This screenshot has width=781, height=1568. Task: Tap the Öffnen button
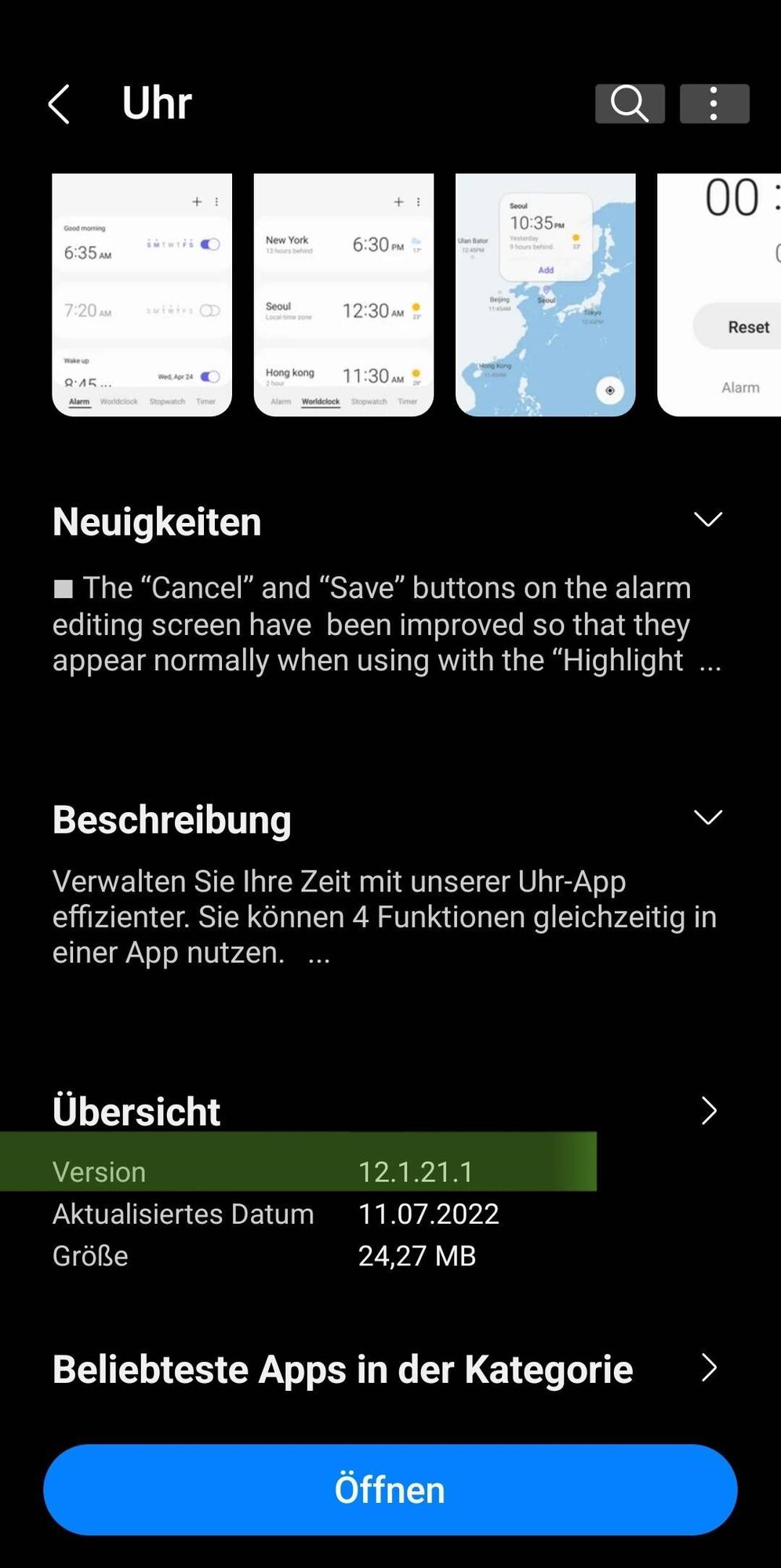(390, 1490)
